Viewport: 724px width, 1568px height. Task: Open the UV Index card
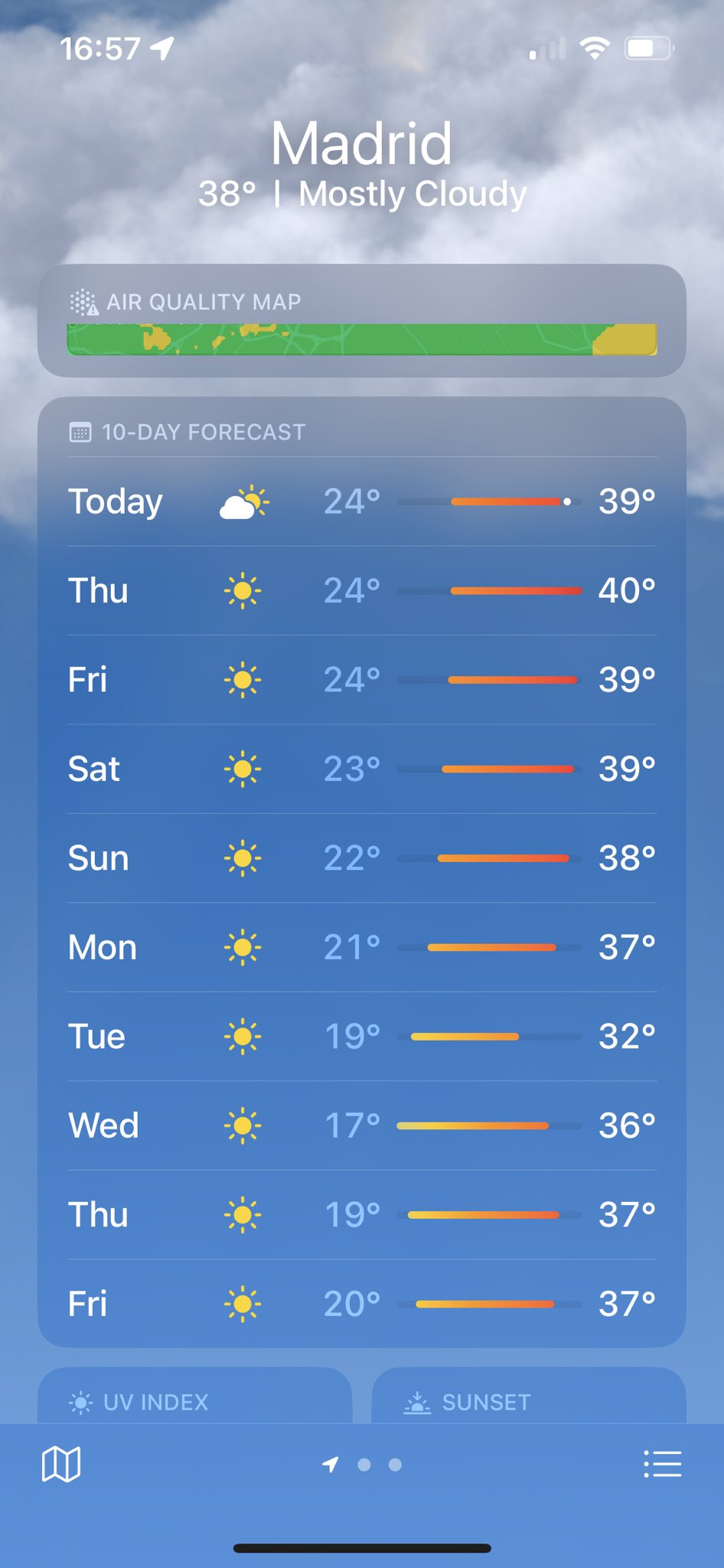(x=194, y=1400)
